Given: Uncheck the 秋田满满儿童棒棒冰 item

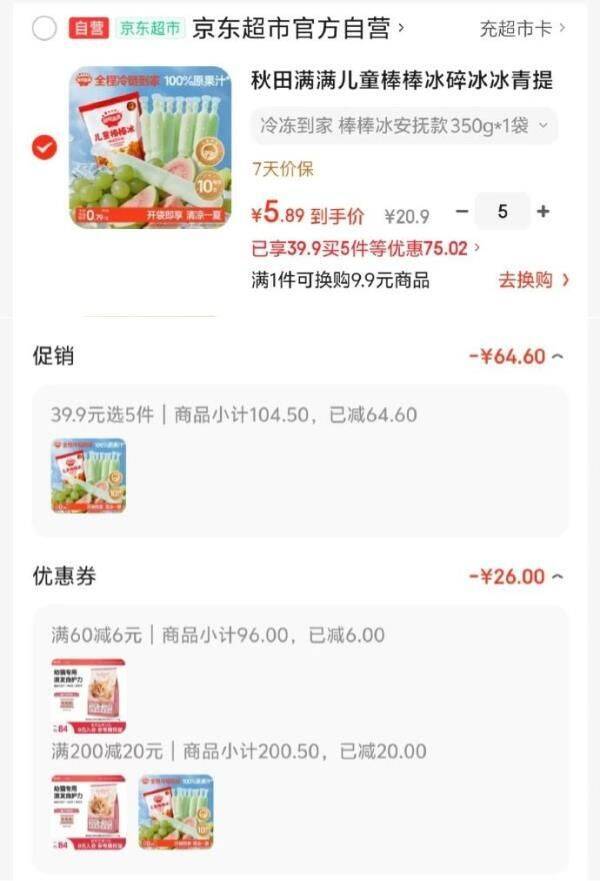Looking at the screenshot, I should coord(44,148).
